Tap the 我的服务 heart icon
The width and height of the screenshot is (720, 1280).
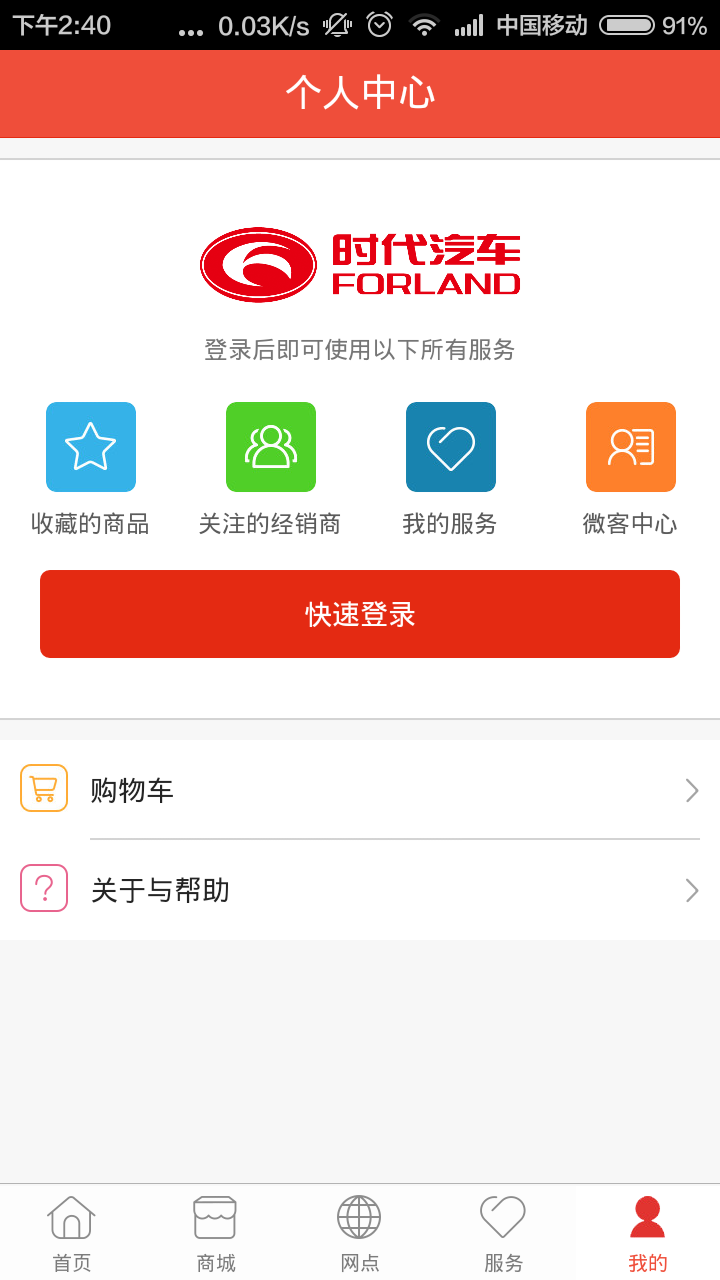pyautogui.click(x=450, y=447)
